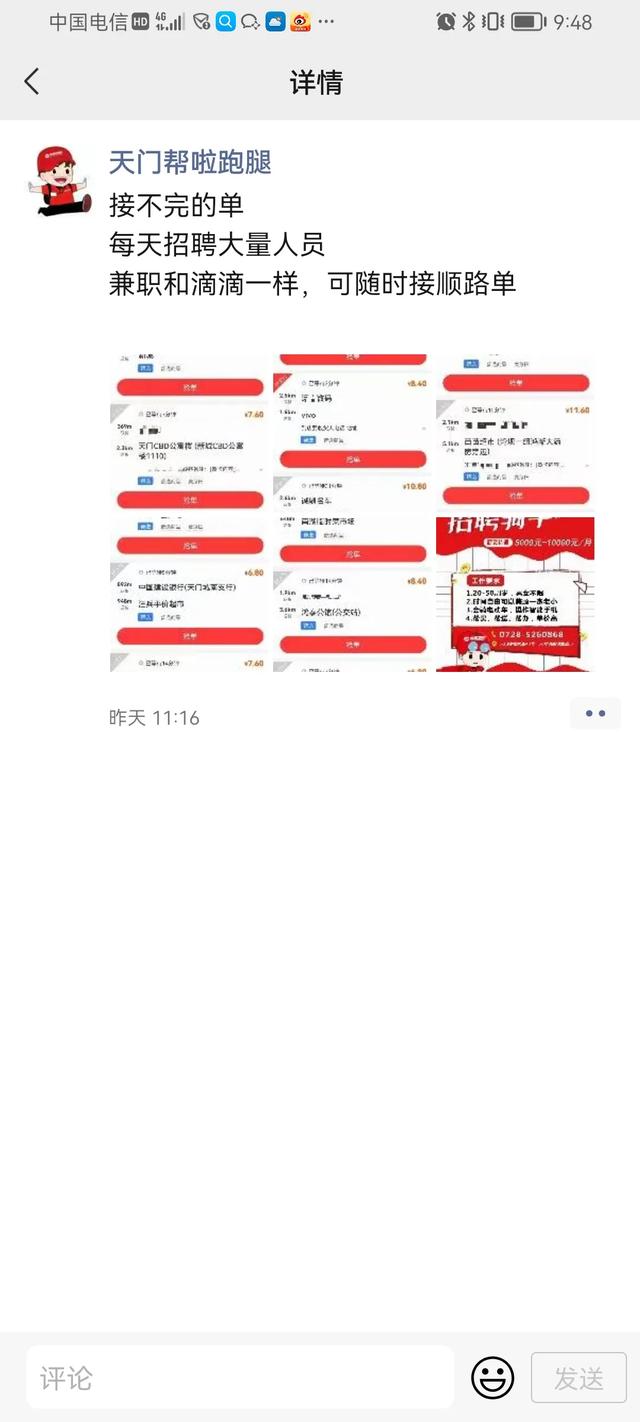This screenshot has width=640, height=1422.
Task: Open the top-right order screenshot image
Action: pos(515,431)
